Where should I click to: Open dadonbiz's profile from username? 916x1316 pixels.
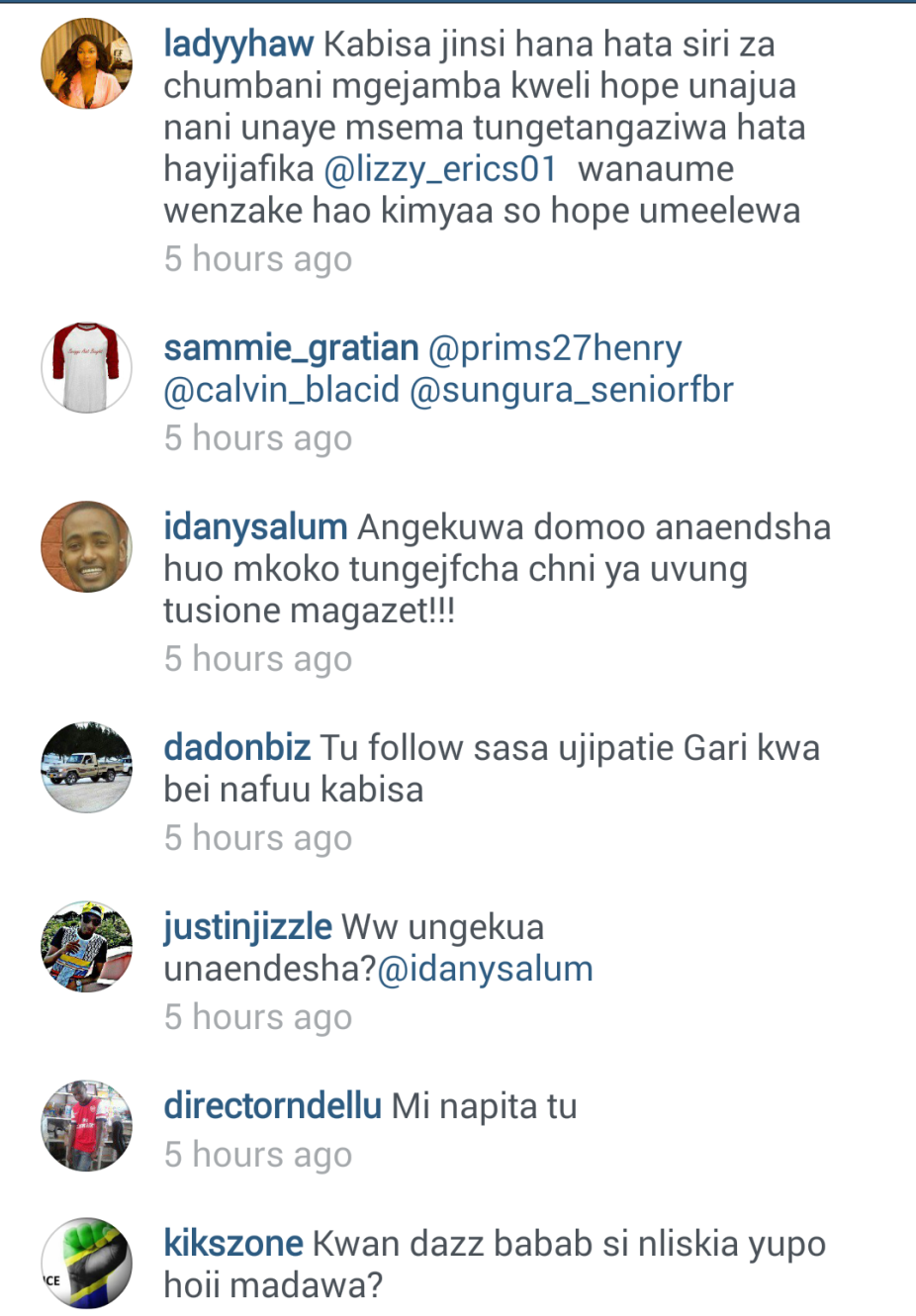click(237, 748)
